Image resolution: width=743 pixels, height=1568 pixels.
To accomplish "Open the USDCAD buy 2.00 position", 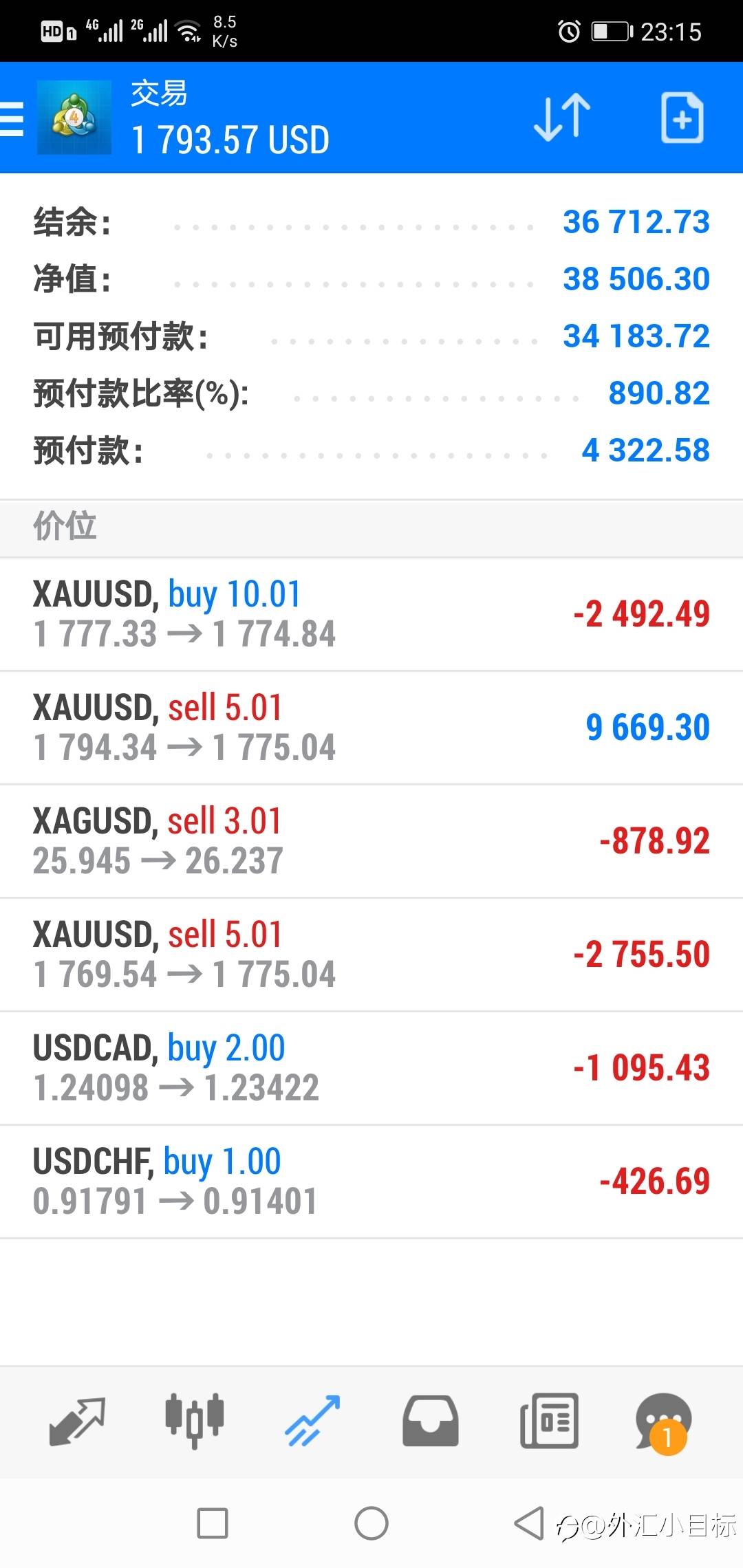I will click(371, 1068).
